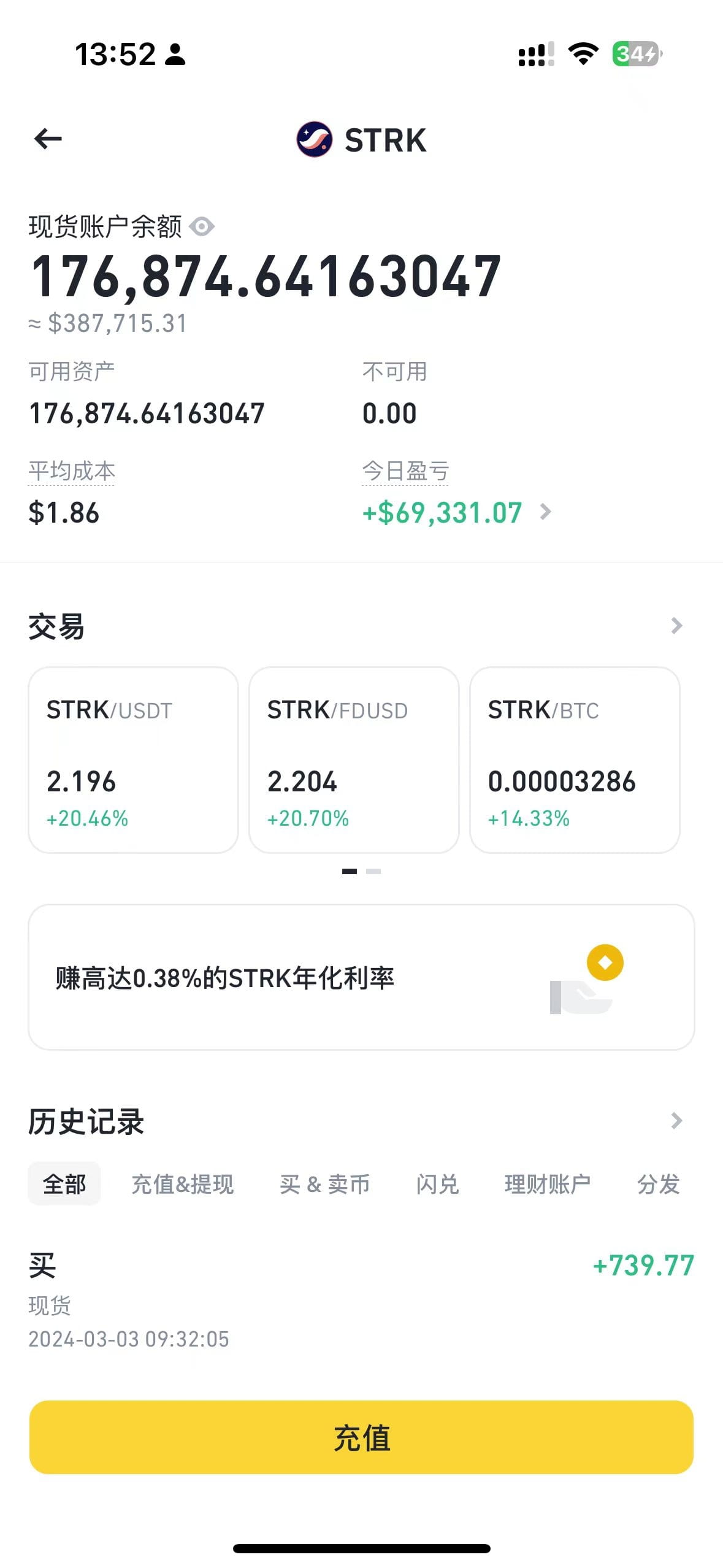
Task: Switch to the 理财账户 filter tab
Action: 547,1184
